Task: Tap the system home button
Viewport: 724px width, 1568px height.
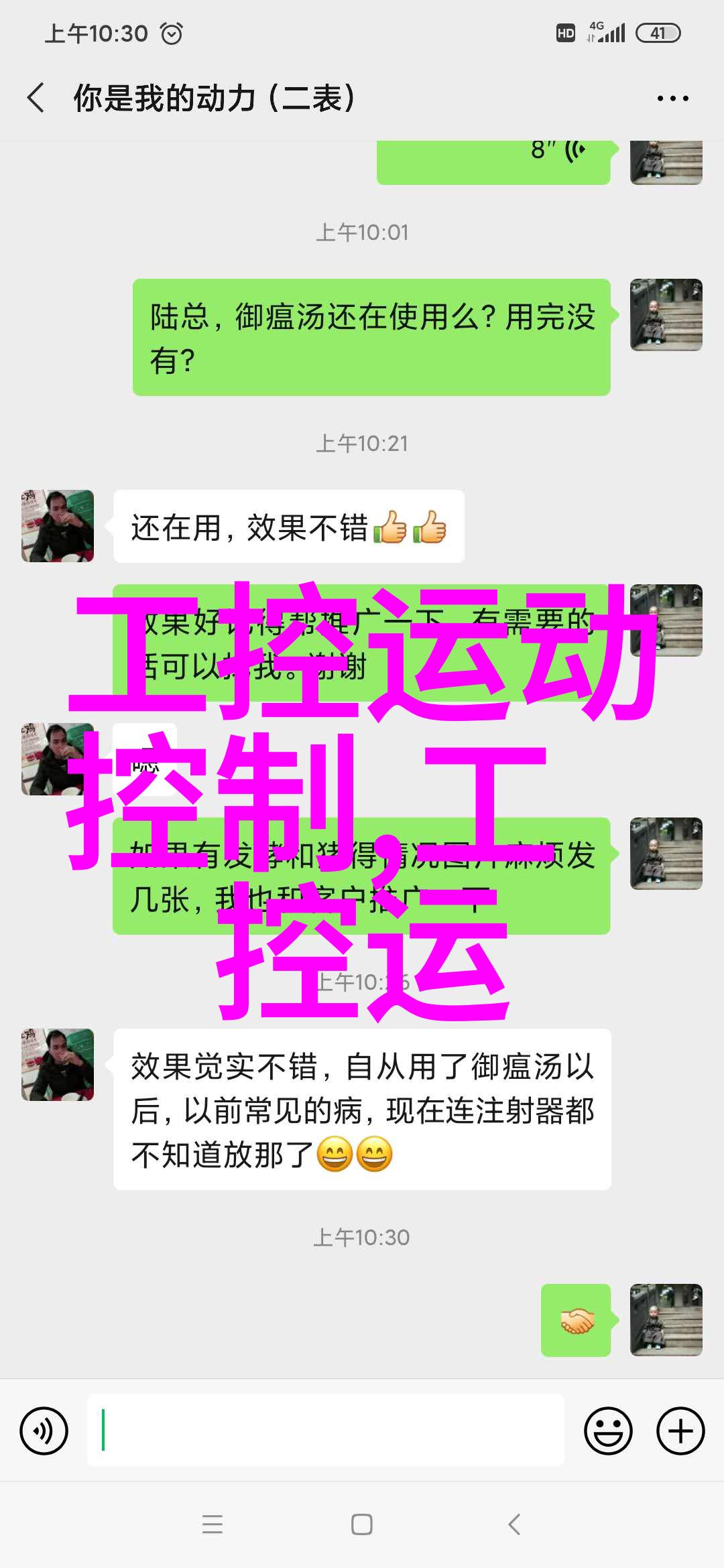Action: (362, 1524)
